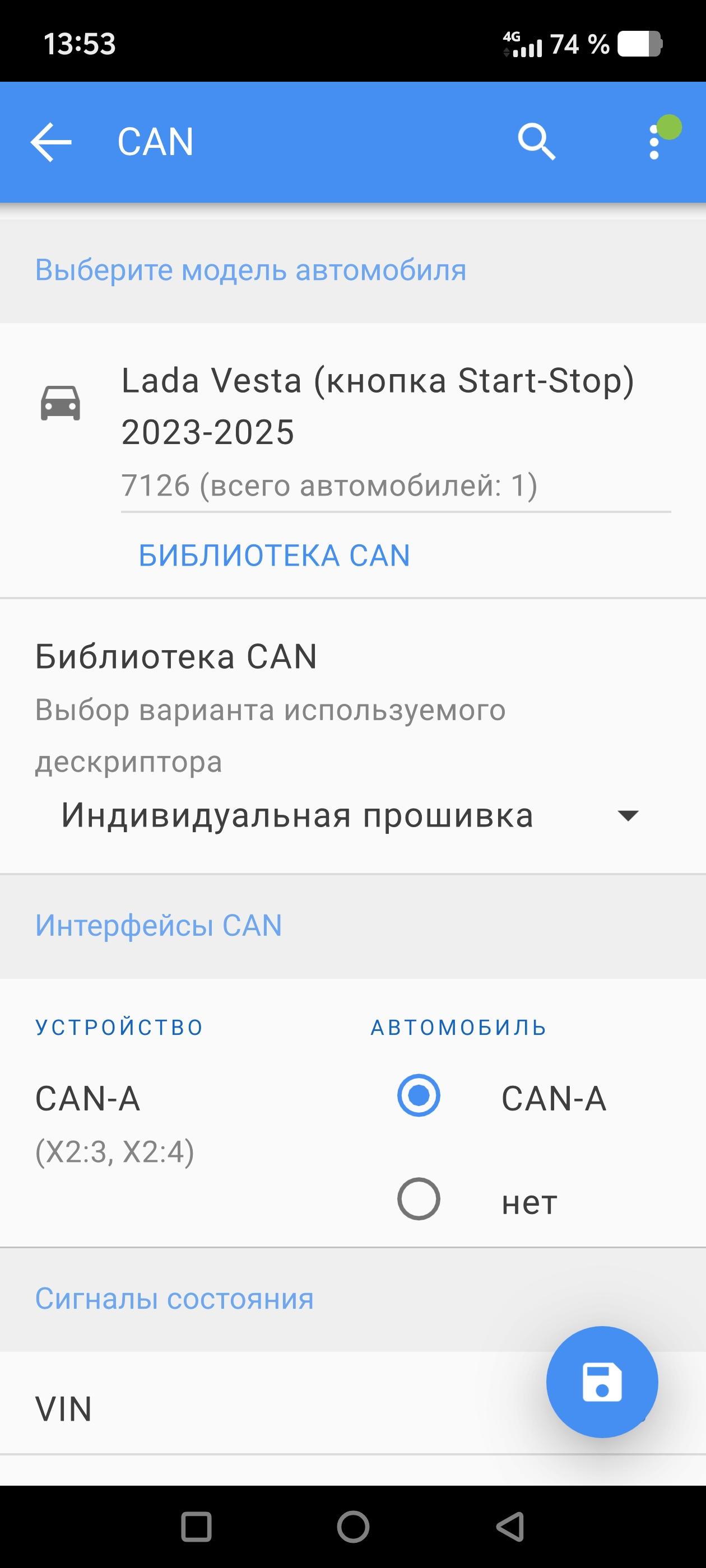706x1568 pixels.
Task: Open the VIN signal row
Action: tap(244, 1409)
